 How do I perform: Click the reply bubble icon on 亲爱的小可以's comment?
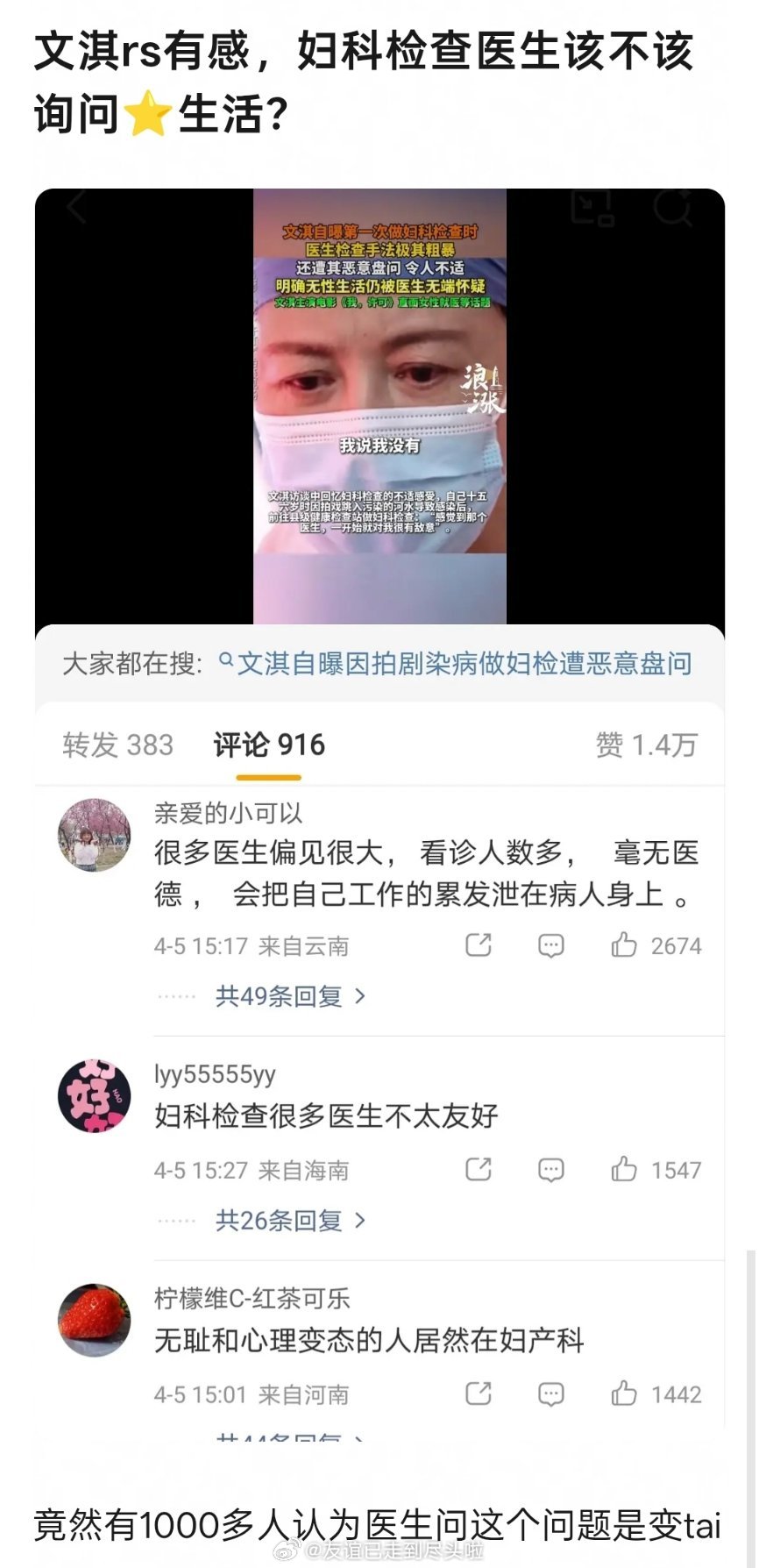click(x=550, y=945)
